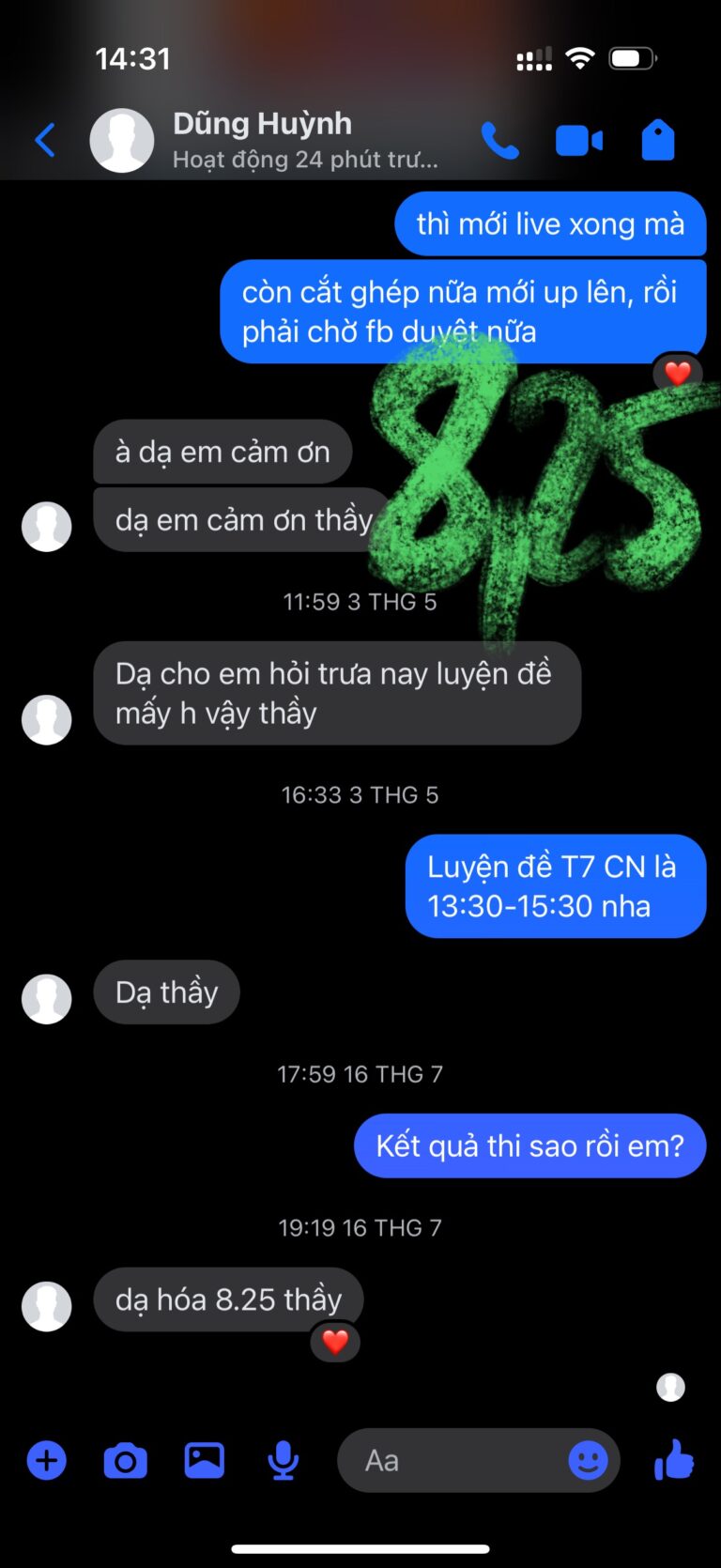View the heart reaction on "dạ hóa 8.25 thầy"

[x=335, y=1342]
